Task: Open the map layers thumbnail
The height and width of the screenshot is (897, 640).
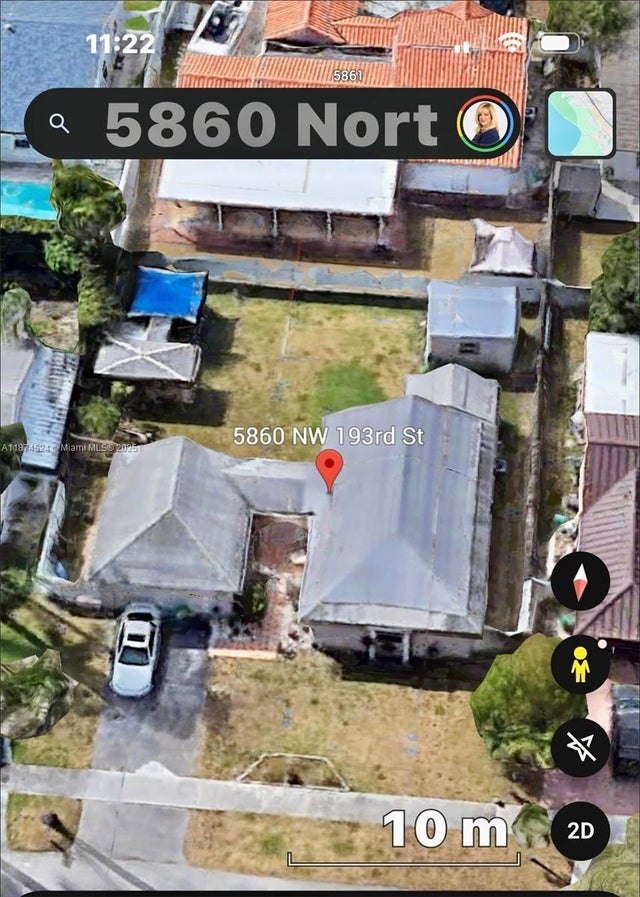Action: [580, 124]
